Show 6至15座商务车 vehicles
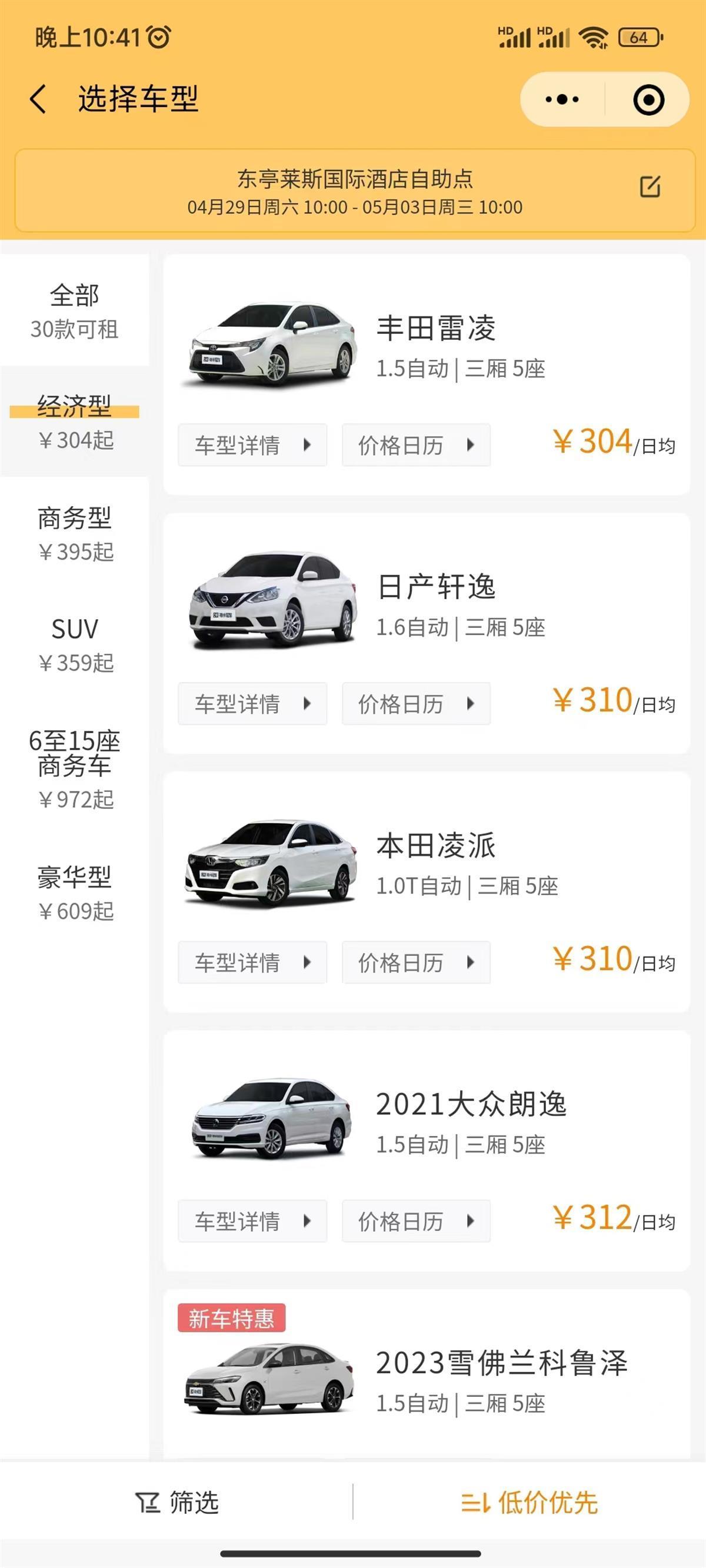The width and height of the screenshot is (706, 1568). tap(74, 768)
